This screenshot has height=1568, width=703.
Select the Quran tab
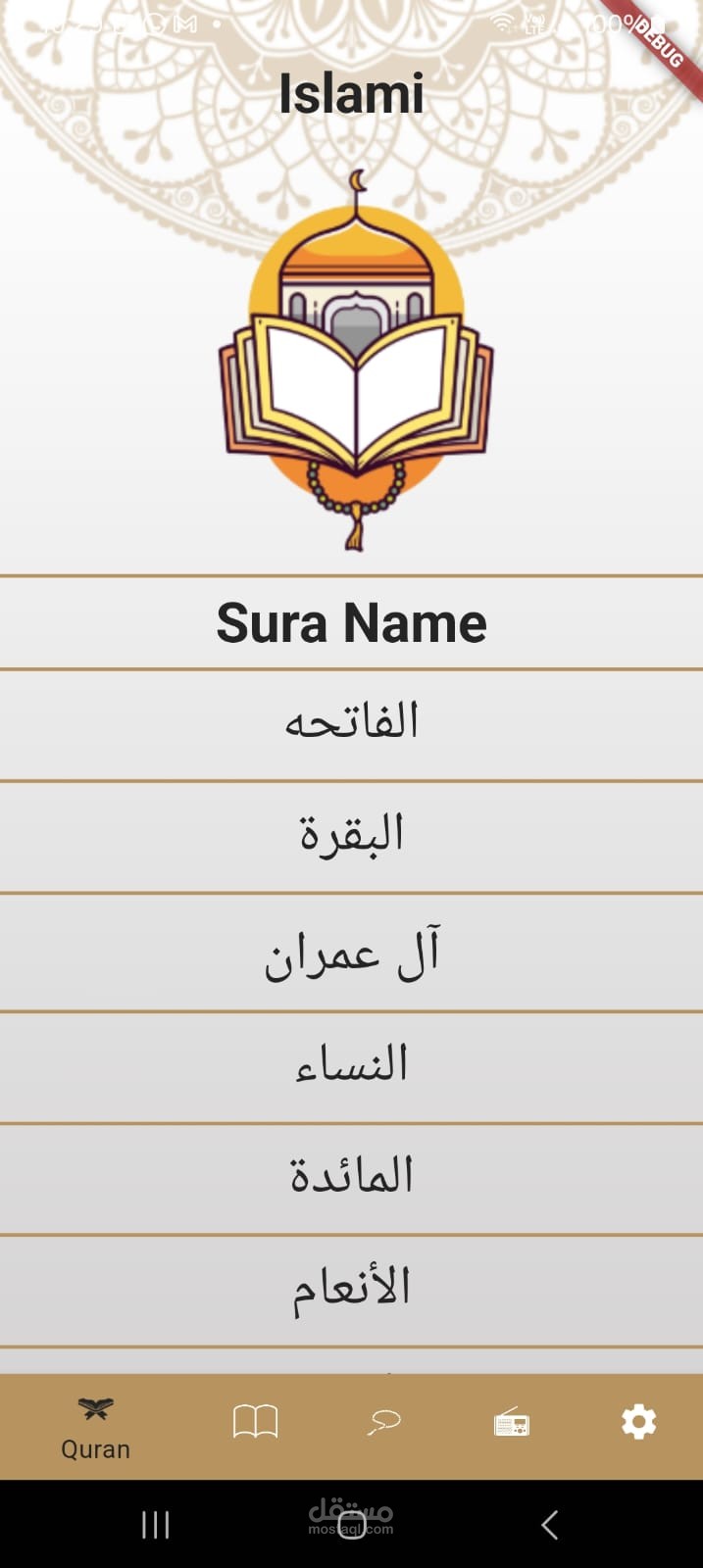[x=95, y=1429]
